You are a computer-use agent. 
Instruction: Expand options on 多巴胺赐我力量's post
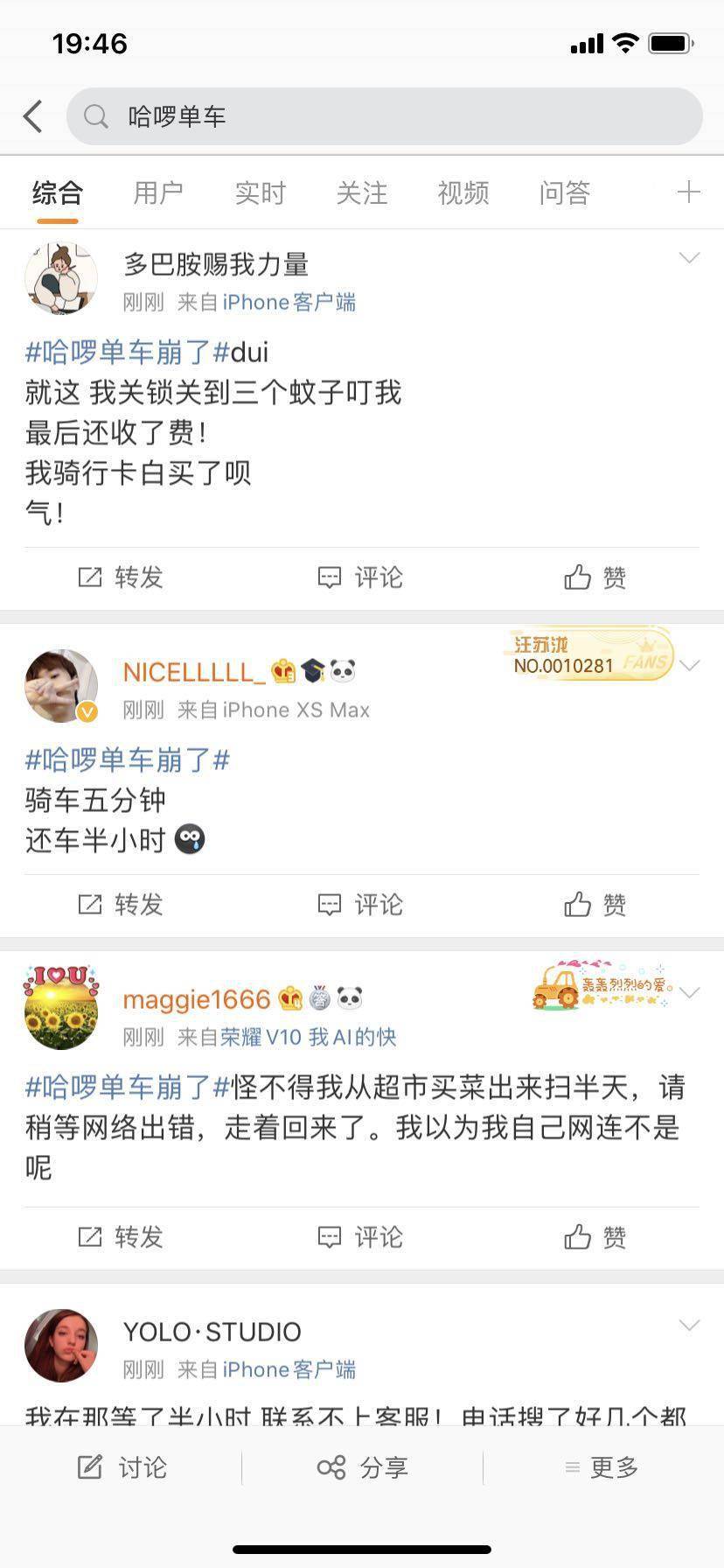point(690,257)
